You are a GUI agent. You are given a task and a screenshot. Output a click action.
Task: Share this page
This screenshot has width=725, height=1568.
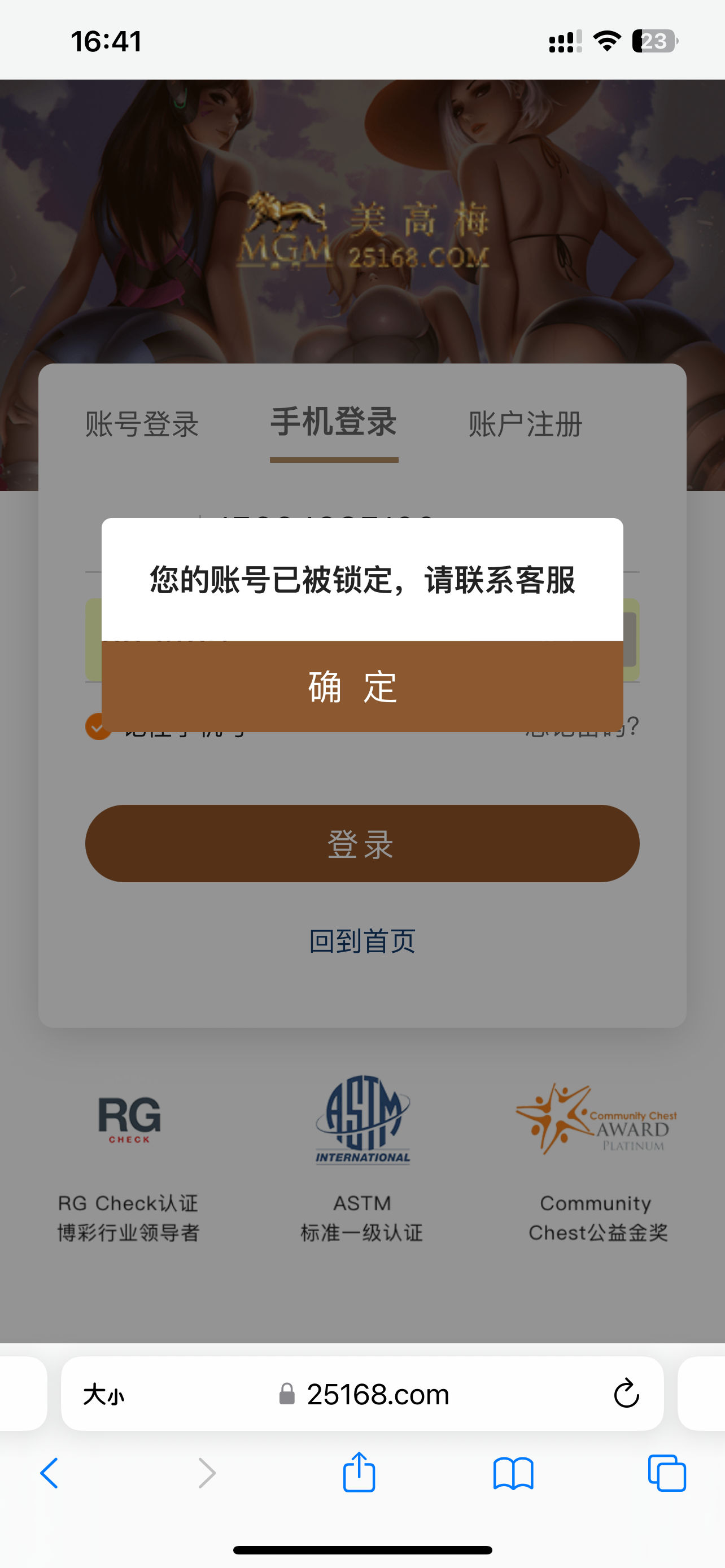(x=359, y=1473)
